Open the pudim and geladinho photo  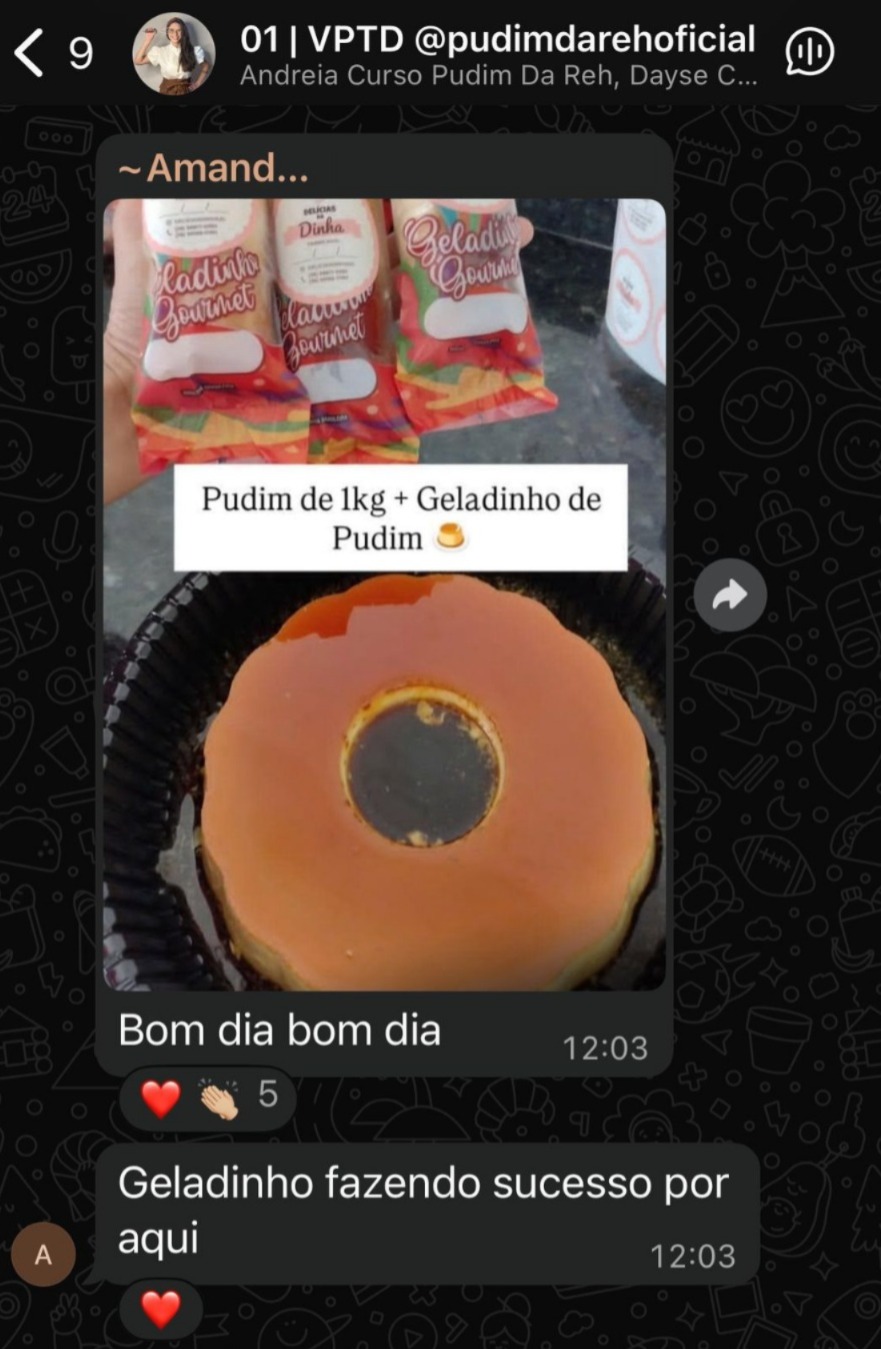tap(385, 593)
